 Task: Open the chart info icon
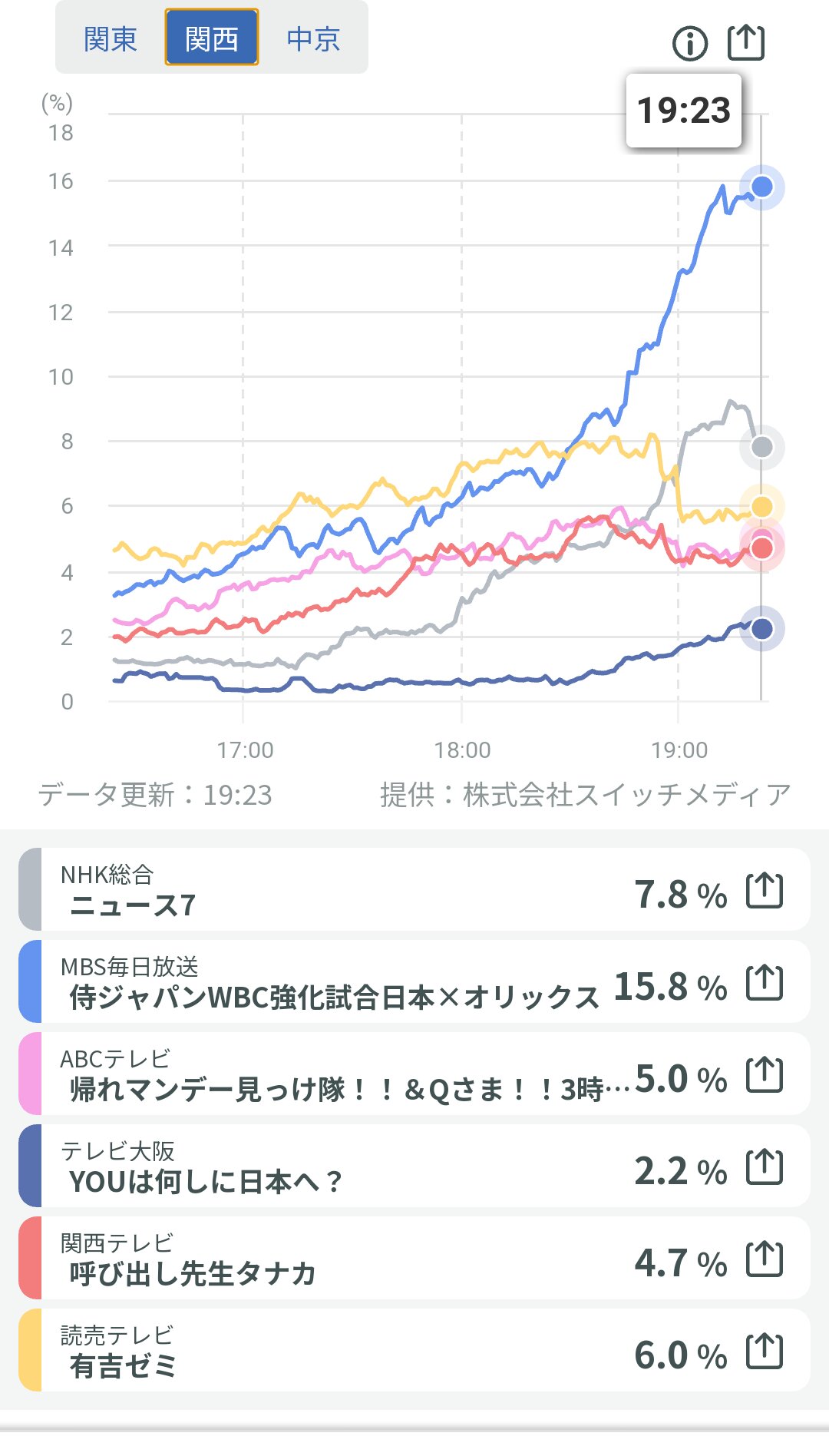[x=689, y=43]
